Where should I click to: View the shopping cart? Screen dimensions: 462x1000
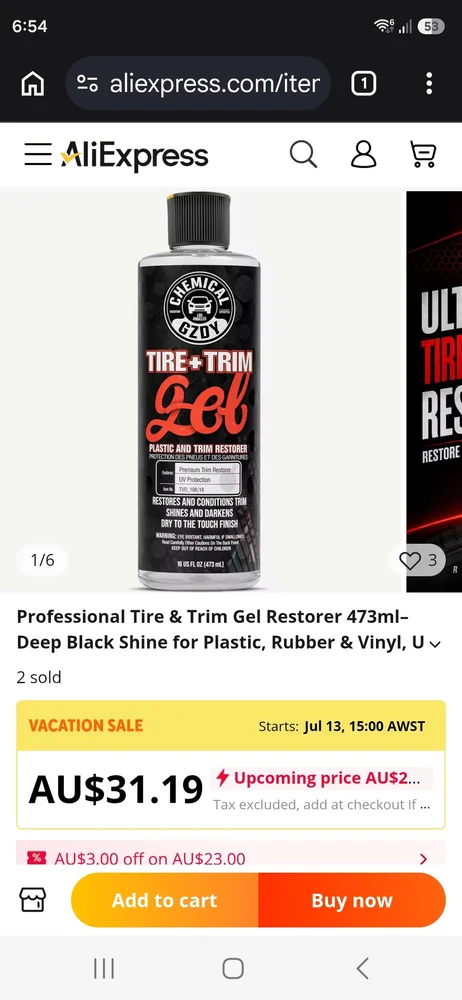422,155
